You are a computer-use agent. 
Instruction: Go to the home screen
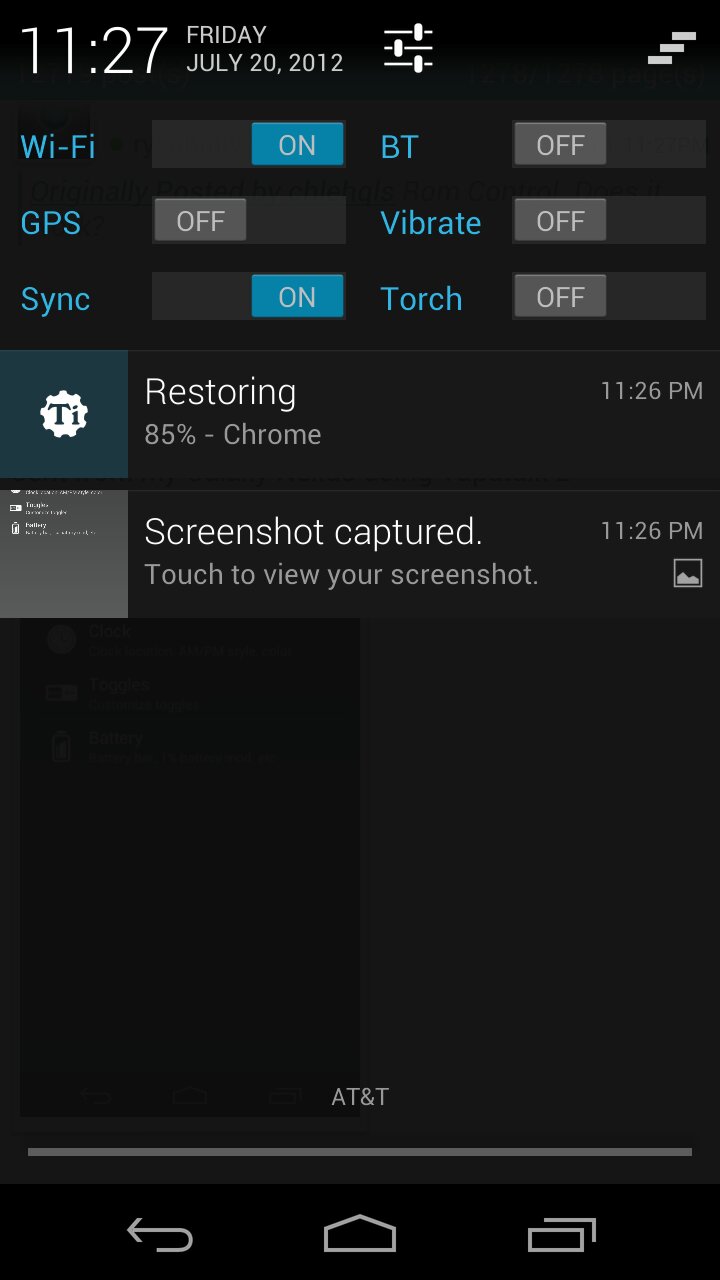tap(360, 1234)
